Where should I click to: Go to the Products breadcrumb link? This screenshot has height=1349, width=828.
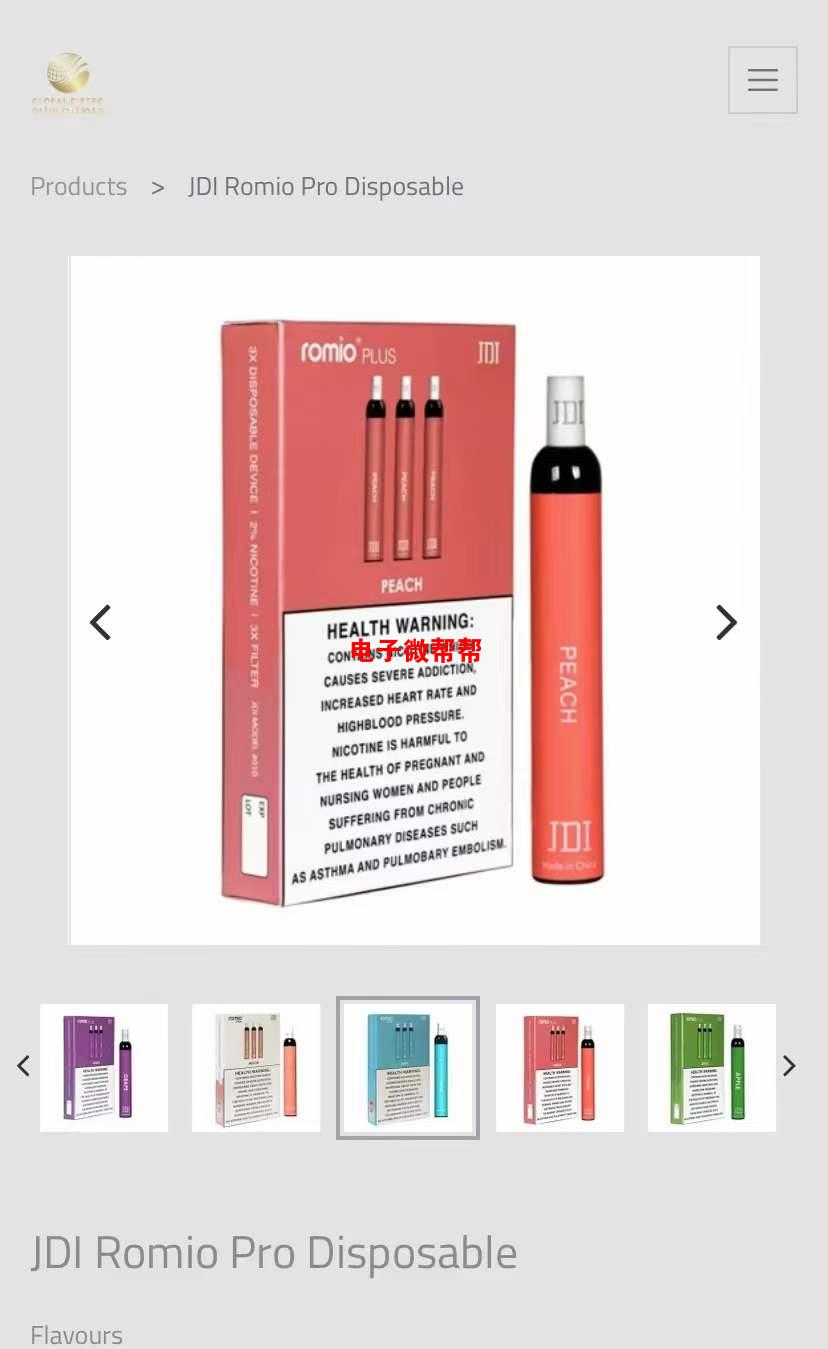(78, 186)
